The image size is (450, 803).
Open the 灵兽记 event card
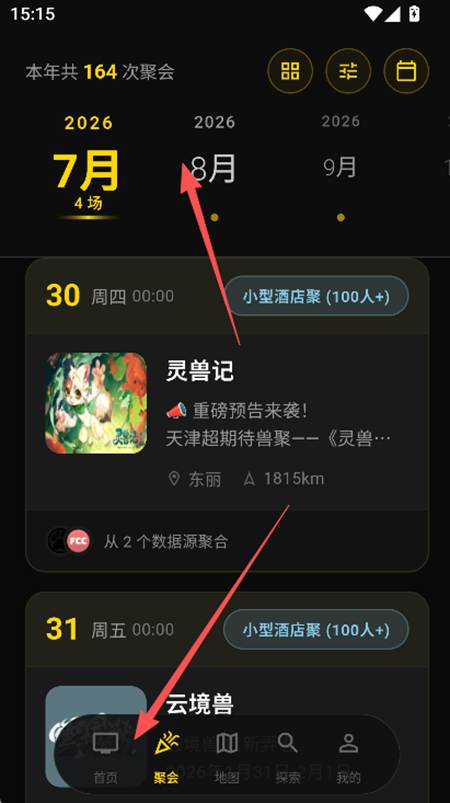[x=227, y=415]
